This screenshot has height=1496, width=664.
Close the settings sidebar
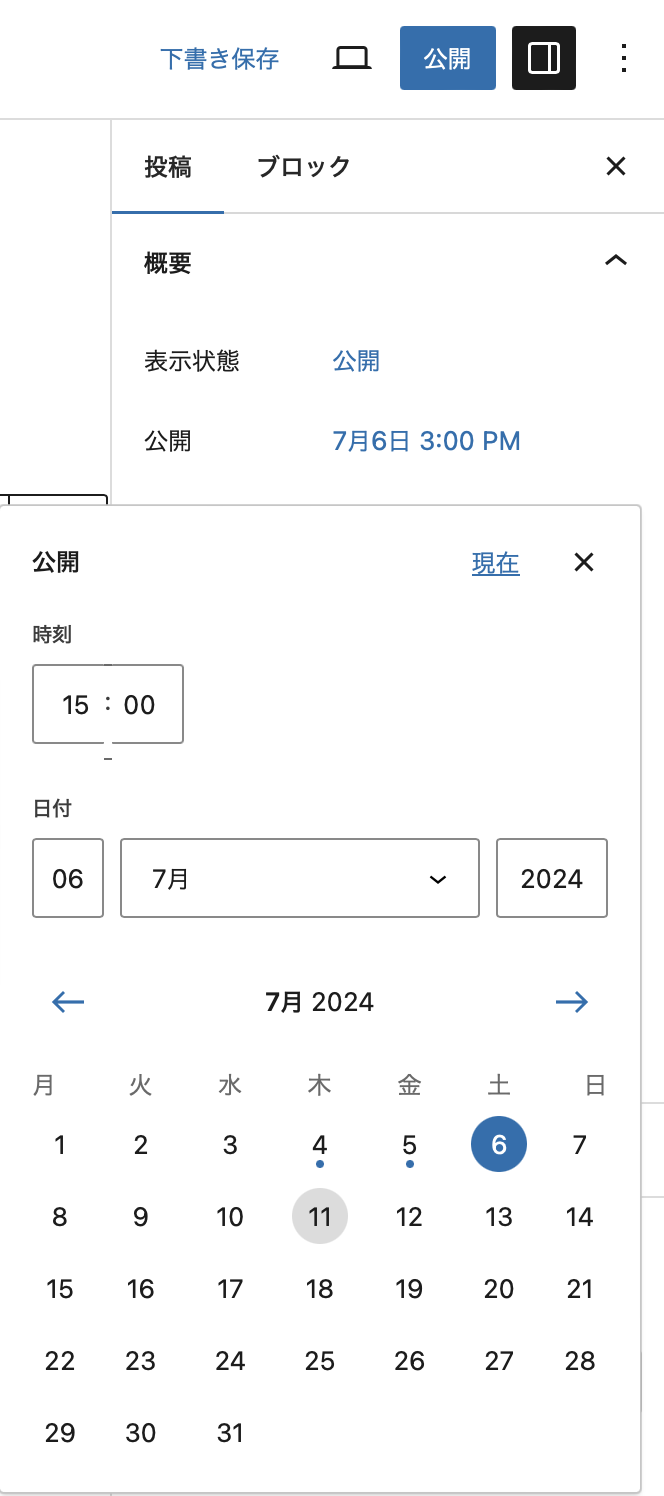615,167
